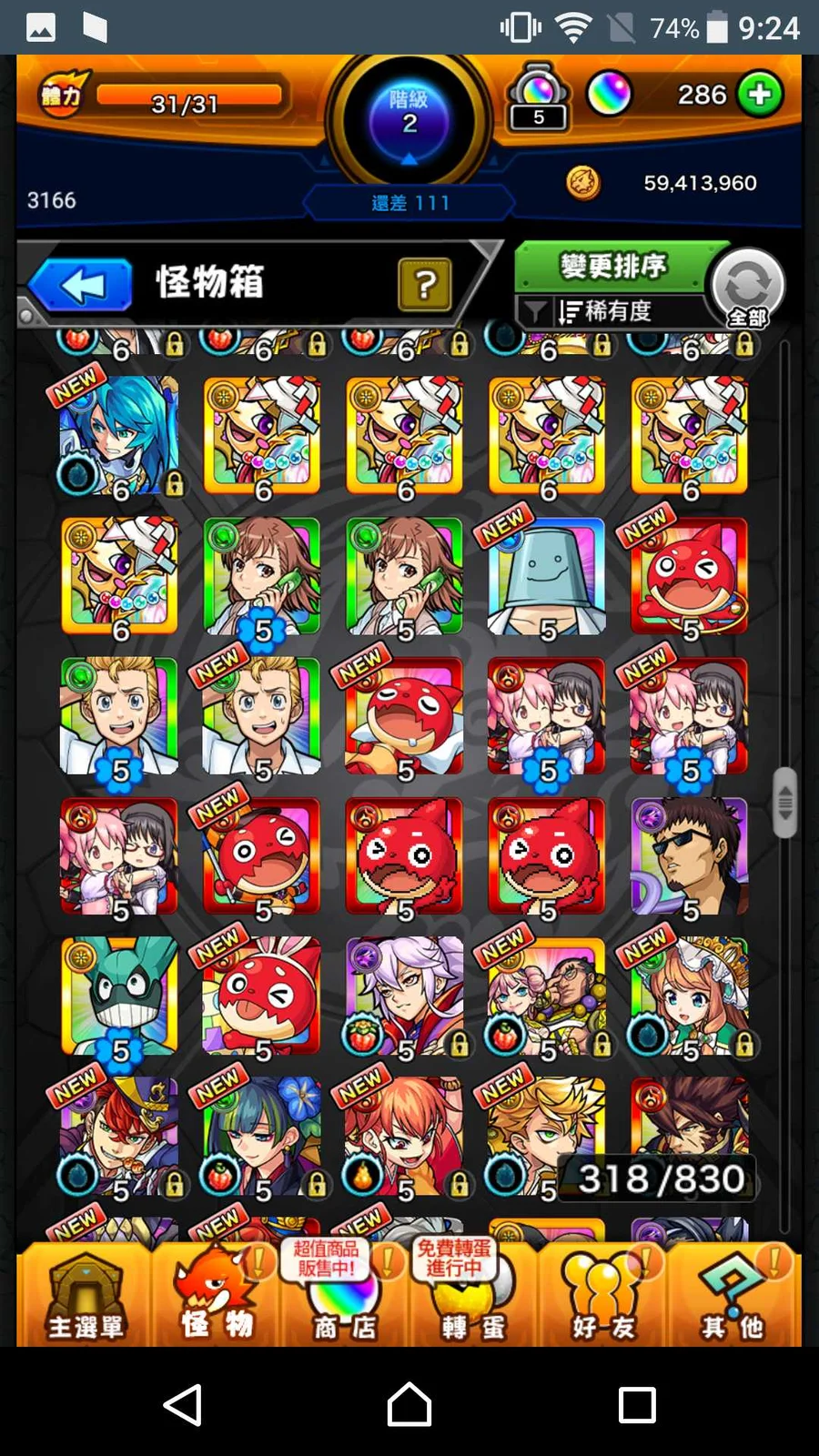Switch to the 怪物 tab

tap(216, 1297)
